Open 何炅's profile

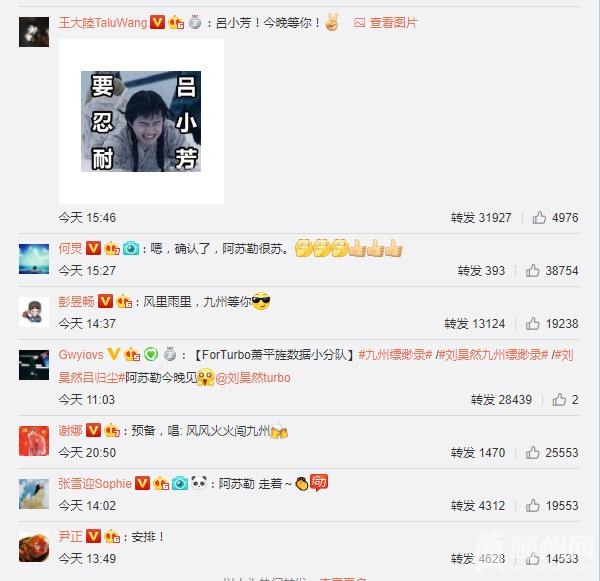coord(70,248)
